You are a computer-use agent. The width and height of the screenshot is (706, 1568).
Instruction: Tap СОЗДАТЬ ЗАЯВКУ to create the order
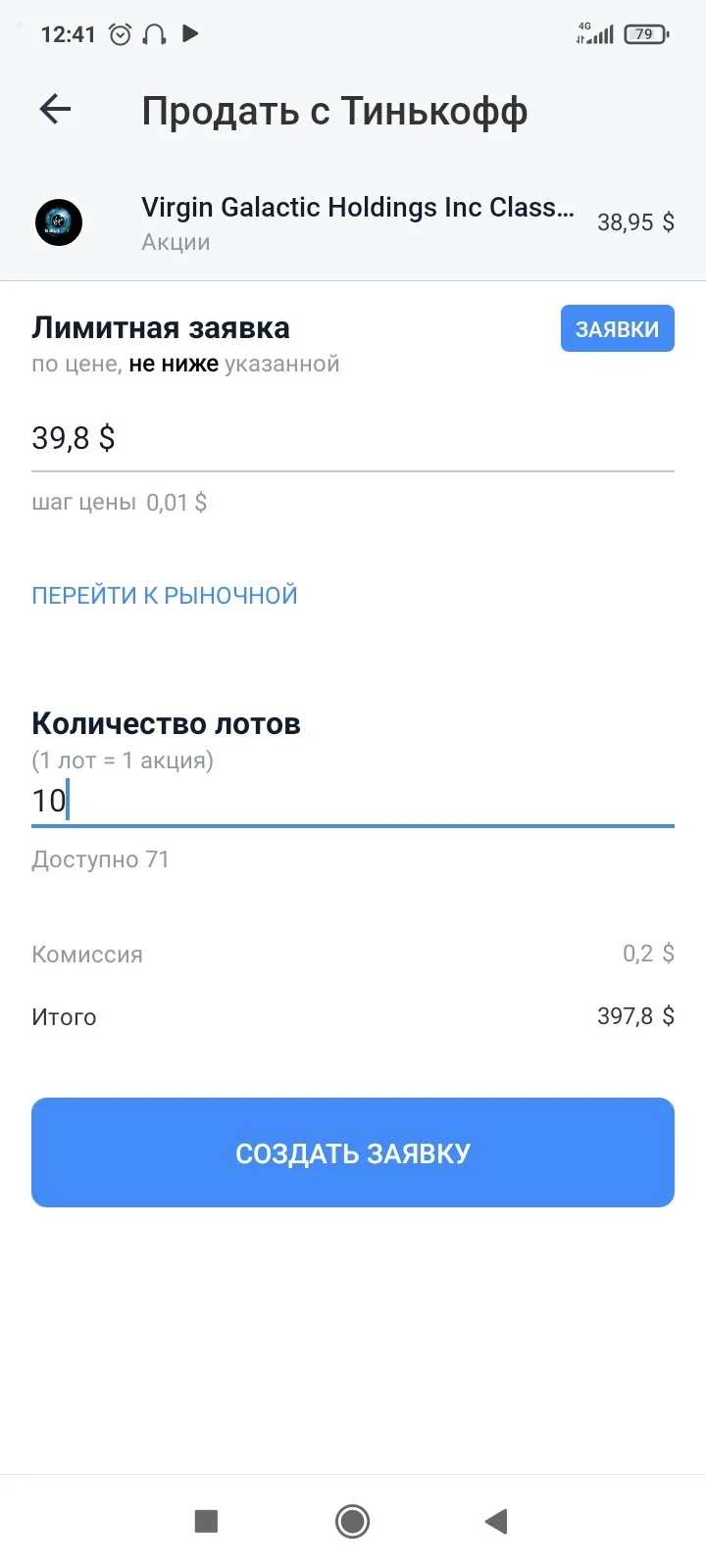tap(353, 1152)
